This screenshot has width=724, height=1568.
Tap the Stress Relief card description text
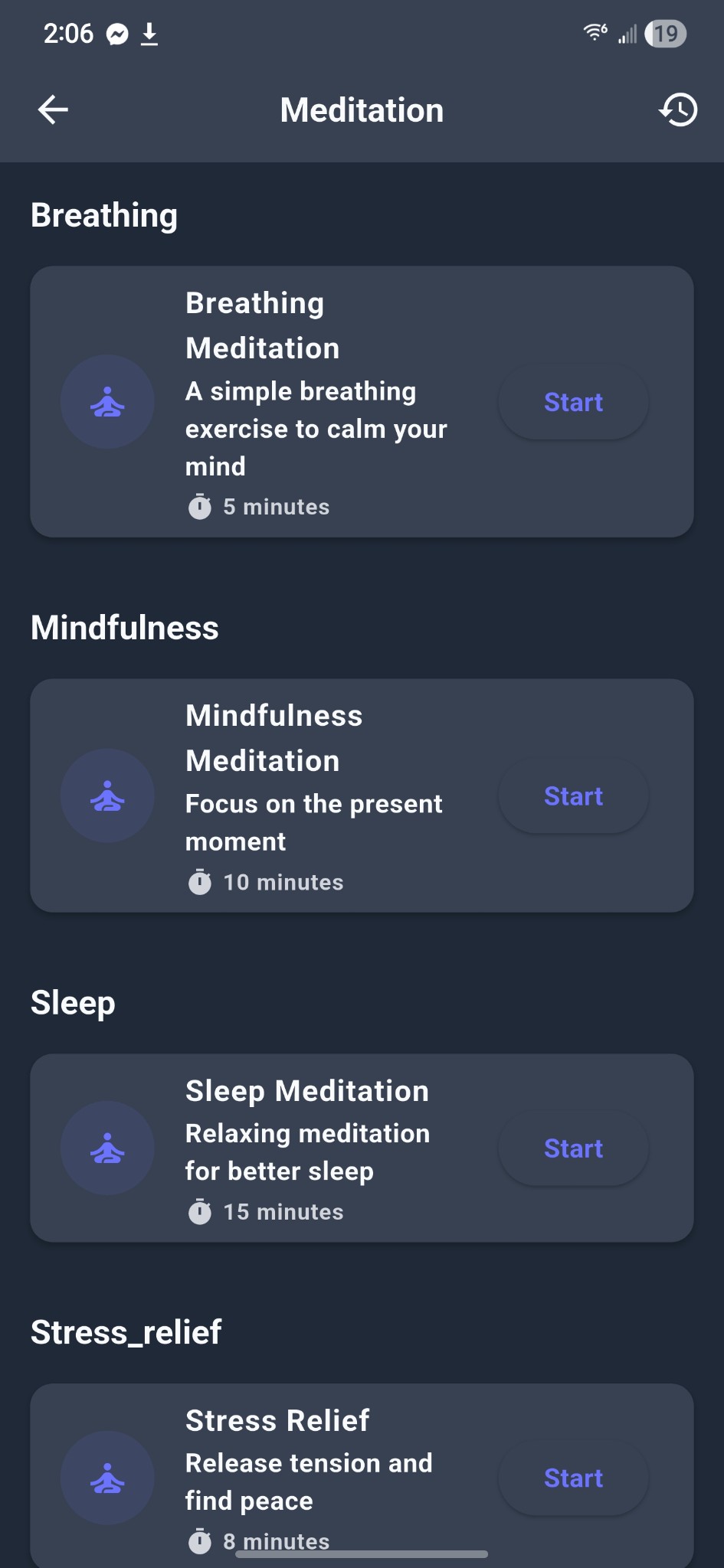pos(309,1481)
